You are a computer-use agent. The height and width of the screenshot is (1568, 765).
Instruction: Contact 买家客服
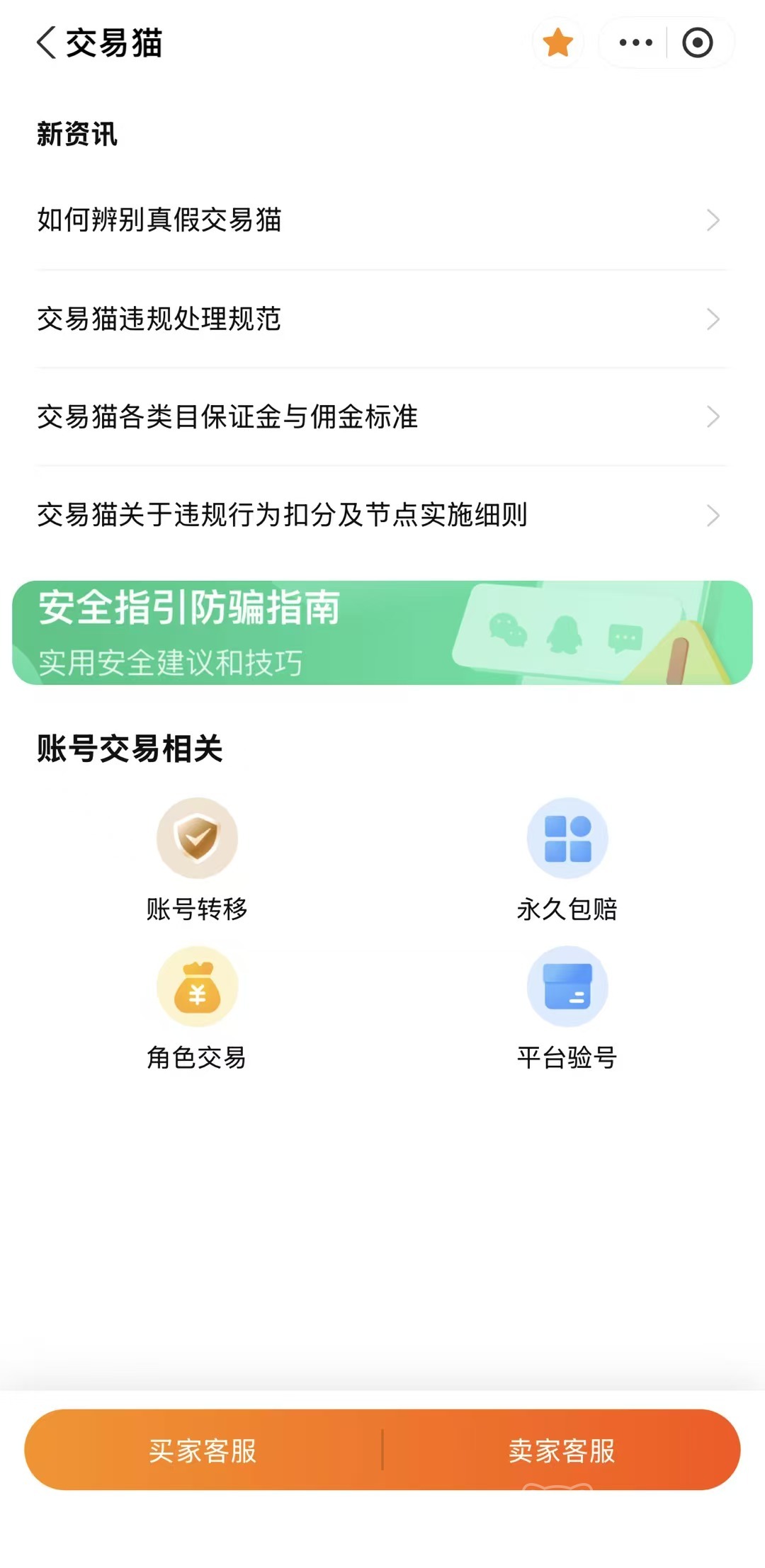(203, 1450)
